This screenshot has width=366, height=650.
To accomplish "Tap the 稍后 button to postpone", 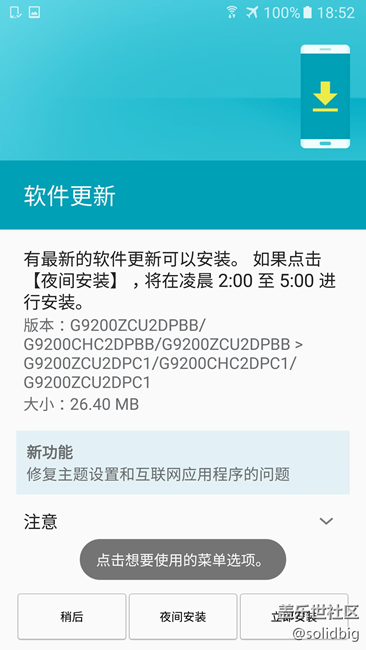I will tap(72, 616).
